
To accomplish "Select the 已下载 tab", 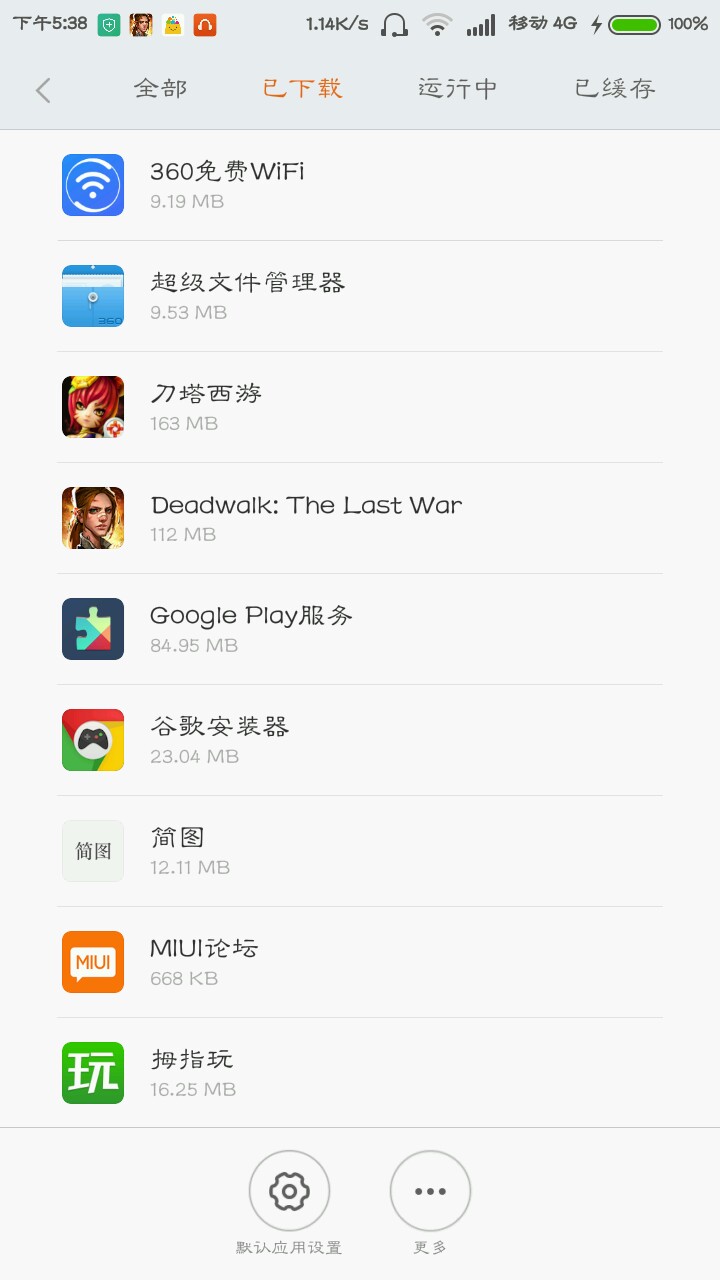I will (x=302, y=89).
